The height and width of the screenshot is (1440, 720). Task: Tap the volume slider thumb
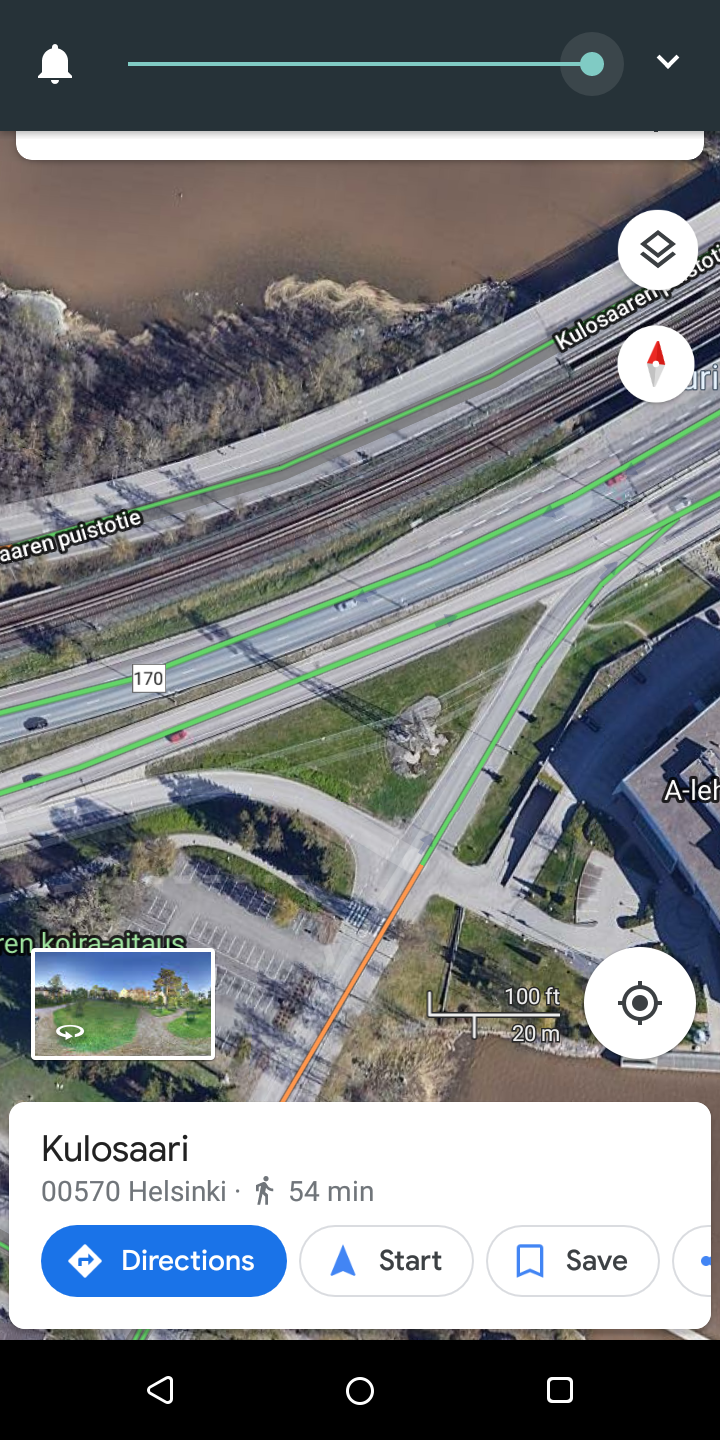592,64
